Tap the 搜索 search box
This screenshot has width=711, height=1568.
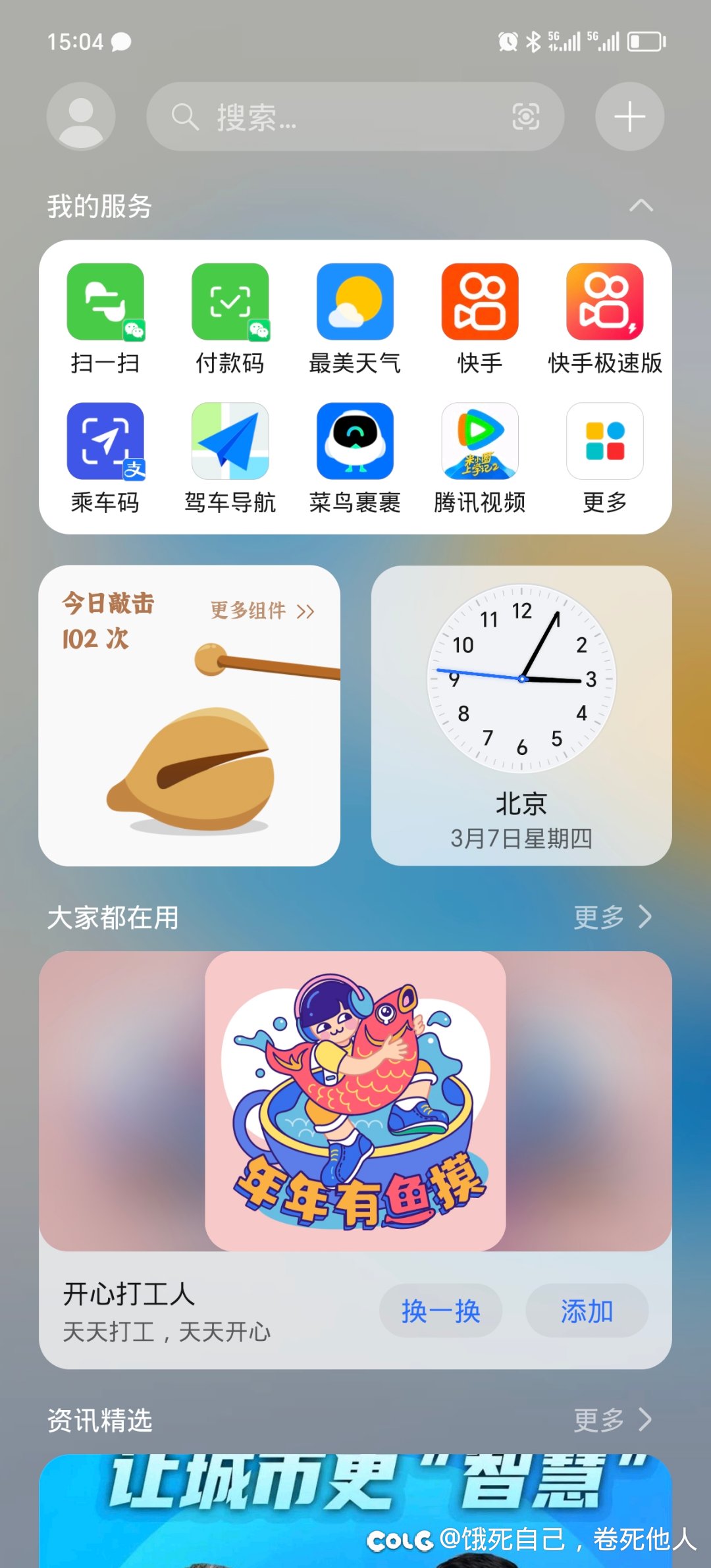coord(355,117)
